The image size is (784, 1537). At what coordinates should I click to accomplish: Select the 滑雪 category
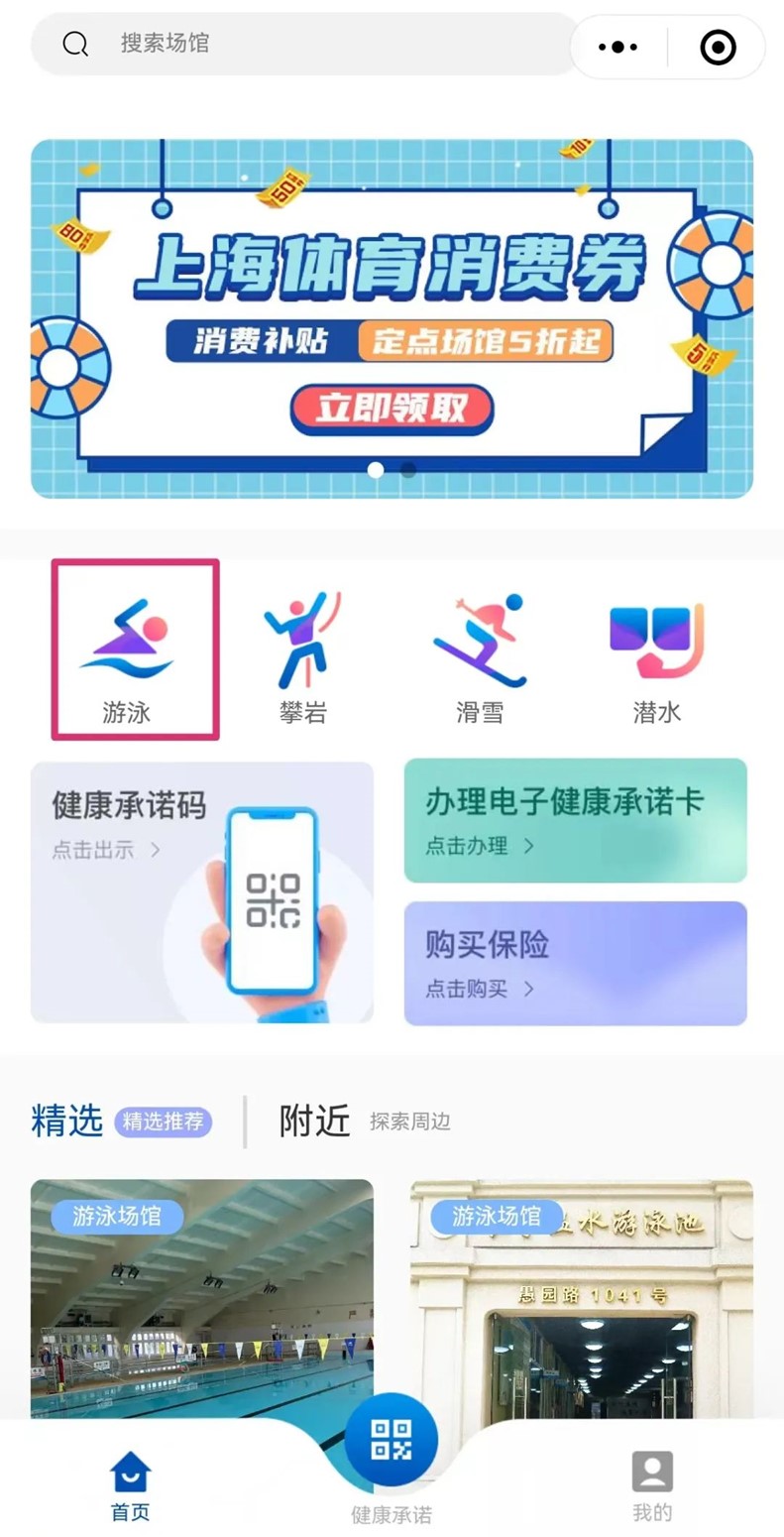tap(480, 656)
